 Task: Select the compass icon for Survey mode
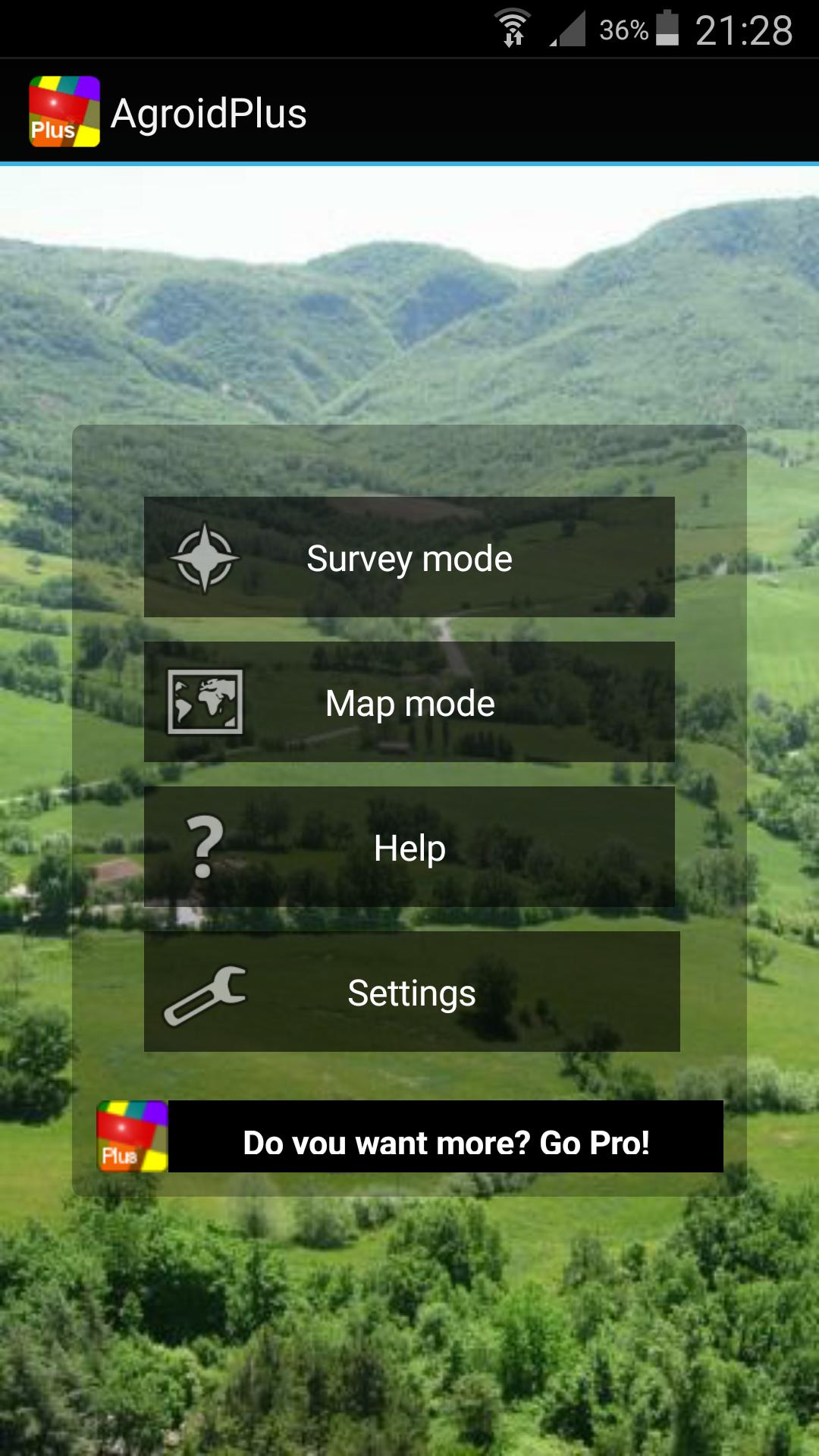point(205,557)
